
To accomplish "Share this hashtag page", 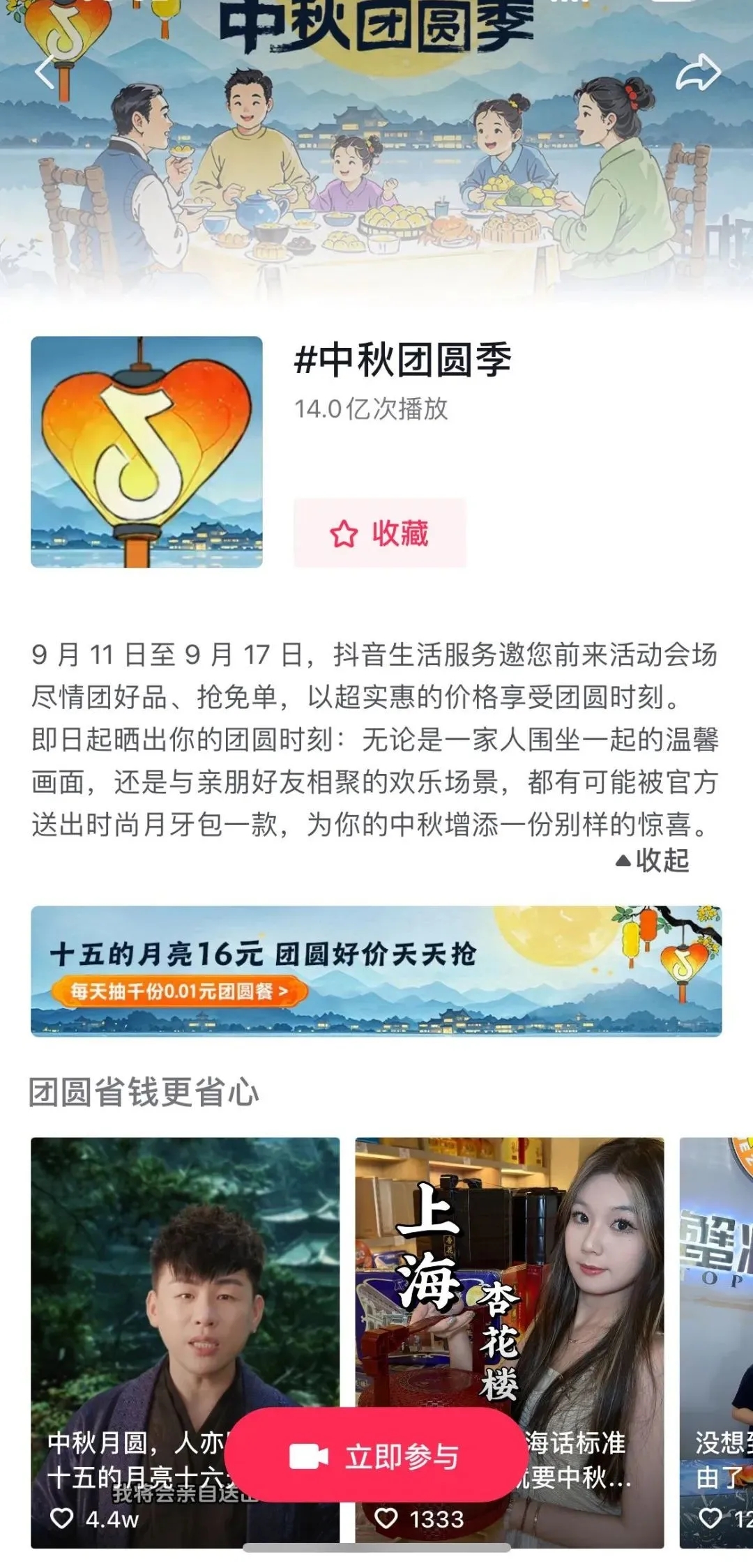I will click(698, 73).
